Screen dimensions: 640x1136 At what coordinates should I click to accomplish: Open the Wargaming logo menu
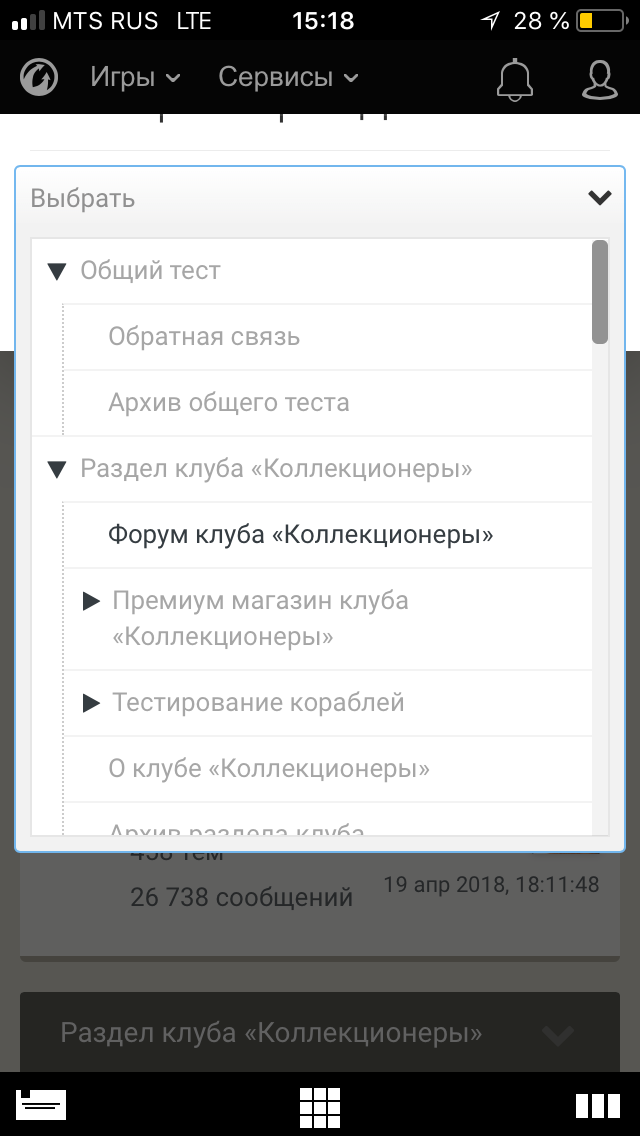point(38,77)
